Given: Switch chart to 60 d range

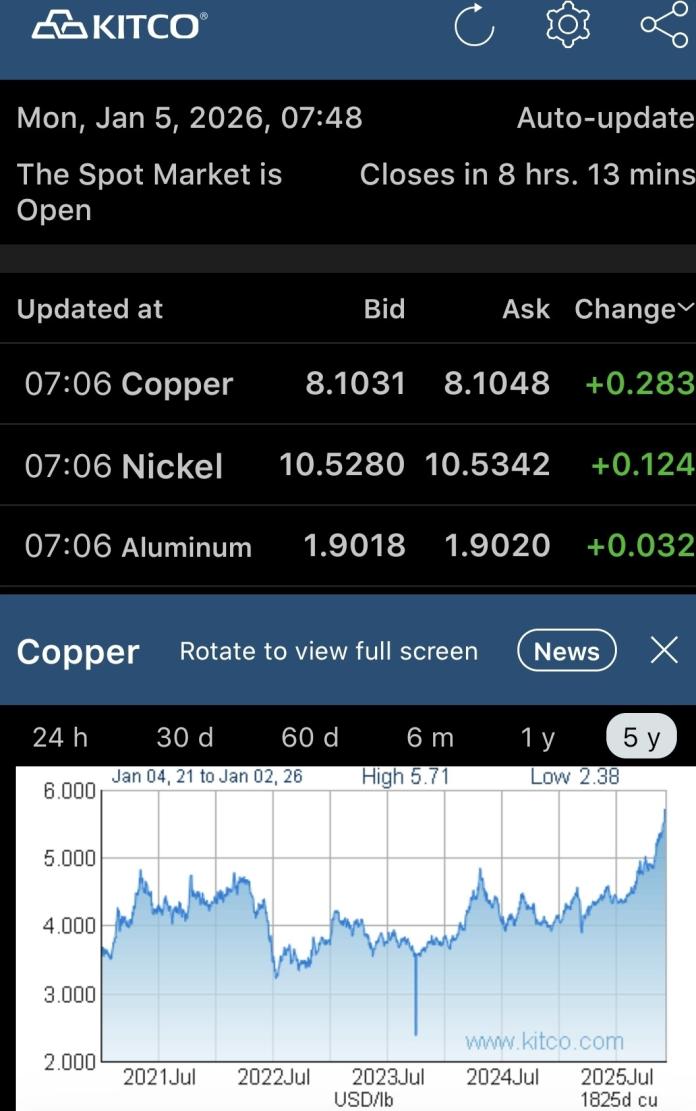Looking at the screenshot, I should point(310,738).
